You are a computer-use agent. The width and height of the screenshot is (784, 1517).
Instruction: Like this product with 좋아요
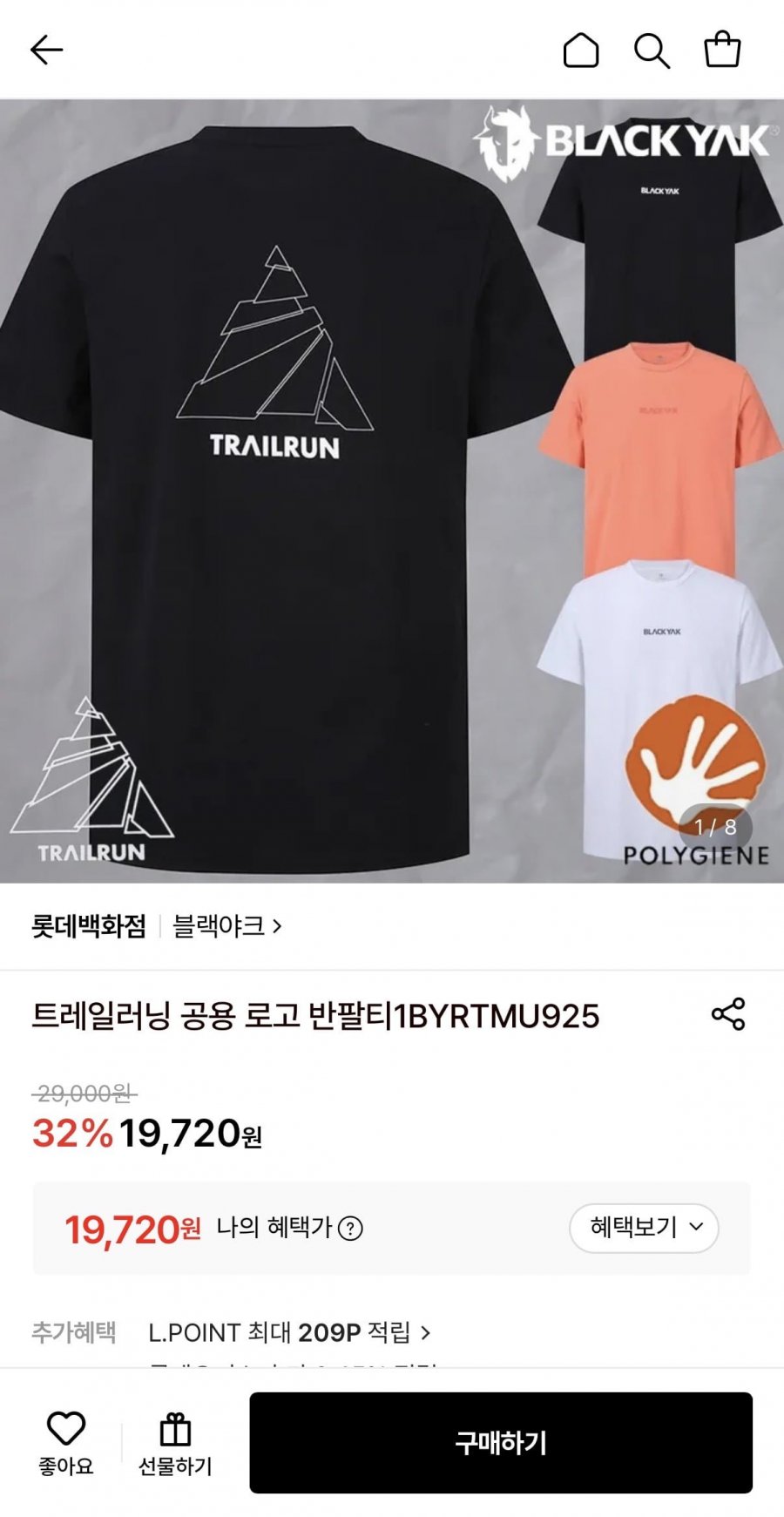pyautogui.click(x=66, y=1444)
